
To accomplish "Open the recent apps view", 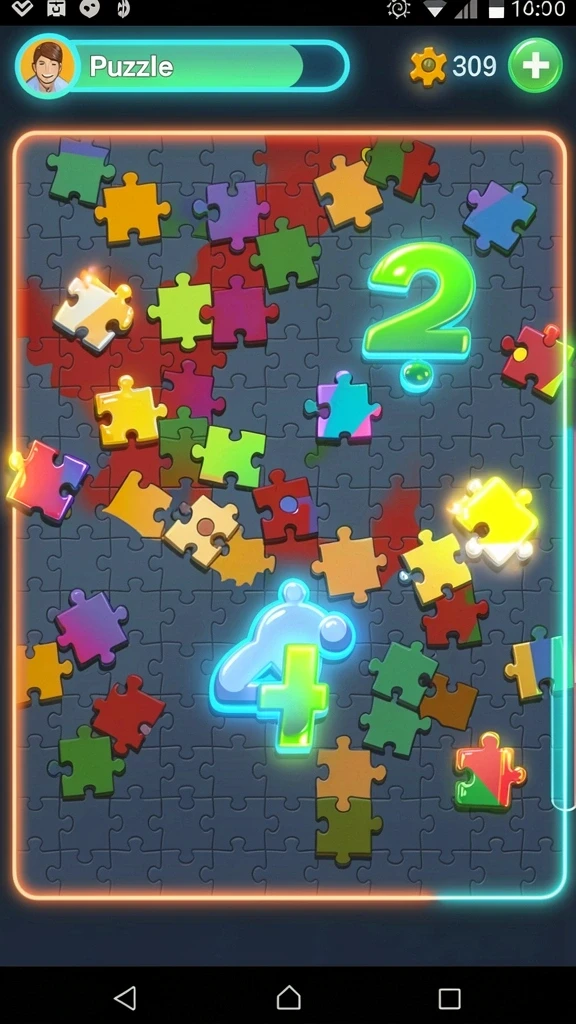I will click(449, 998).
